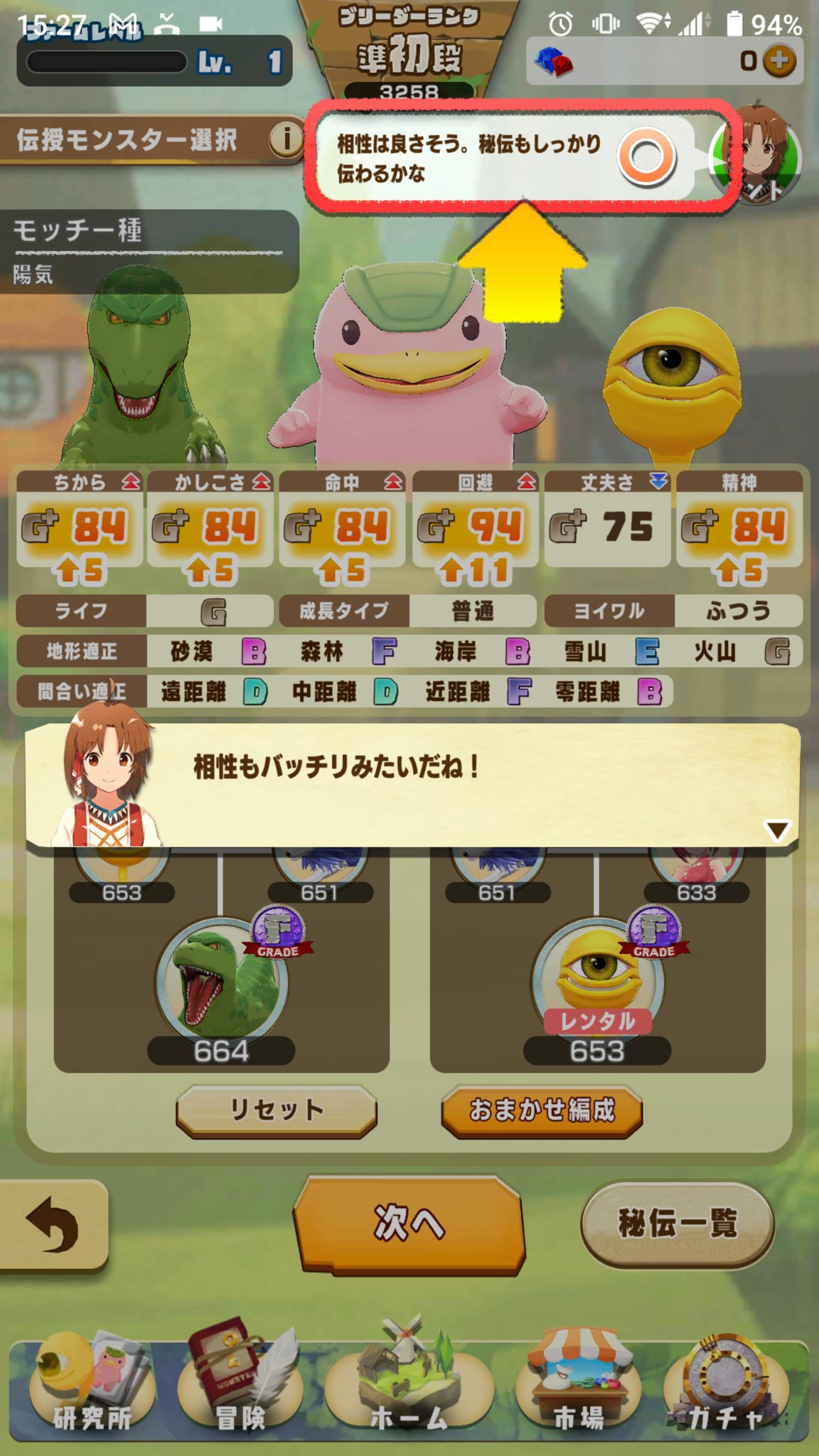Screen dimensions: 819x1456
Task: Go back using the return arrow
Action: (x=53, y=1223)
